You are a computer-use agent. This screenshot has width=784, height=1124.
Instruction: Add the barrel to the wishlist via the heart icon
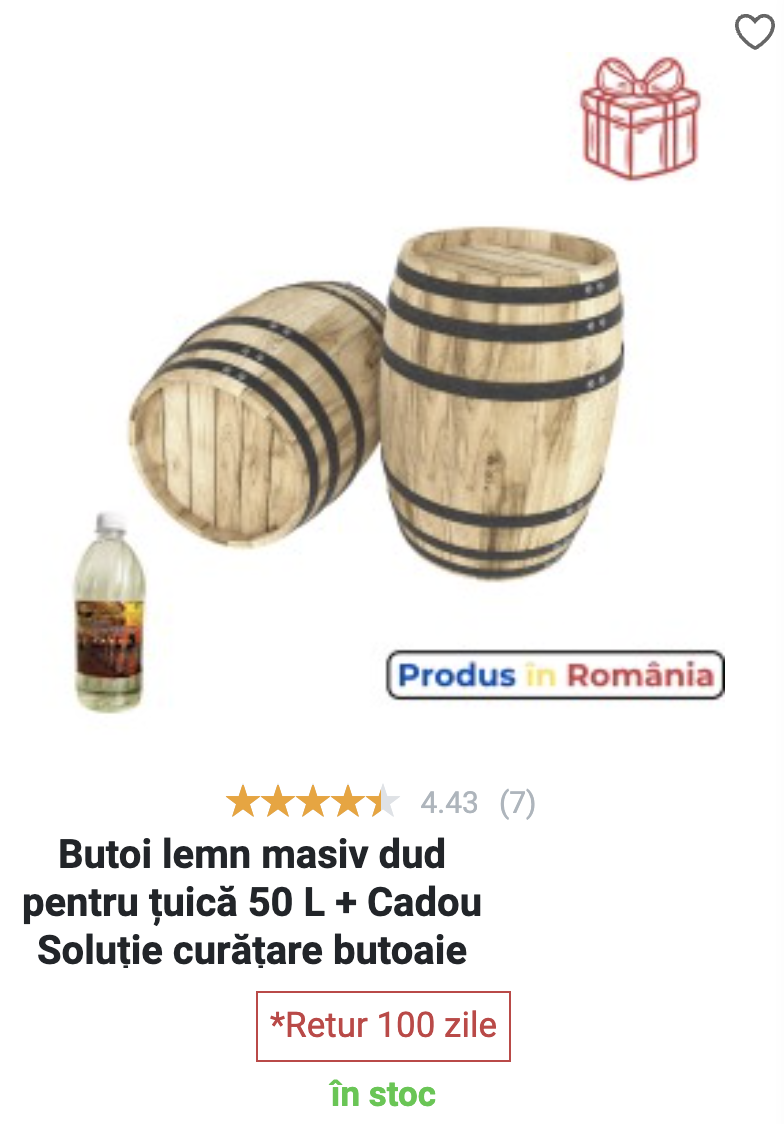[x=755, y=33]
